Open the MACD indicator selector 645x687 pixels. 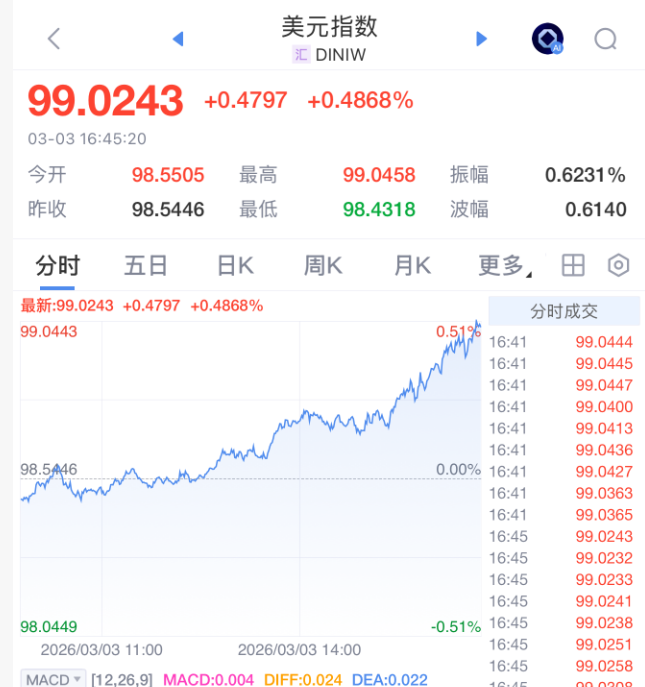(52, 680)
